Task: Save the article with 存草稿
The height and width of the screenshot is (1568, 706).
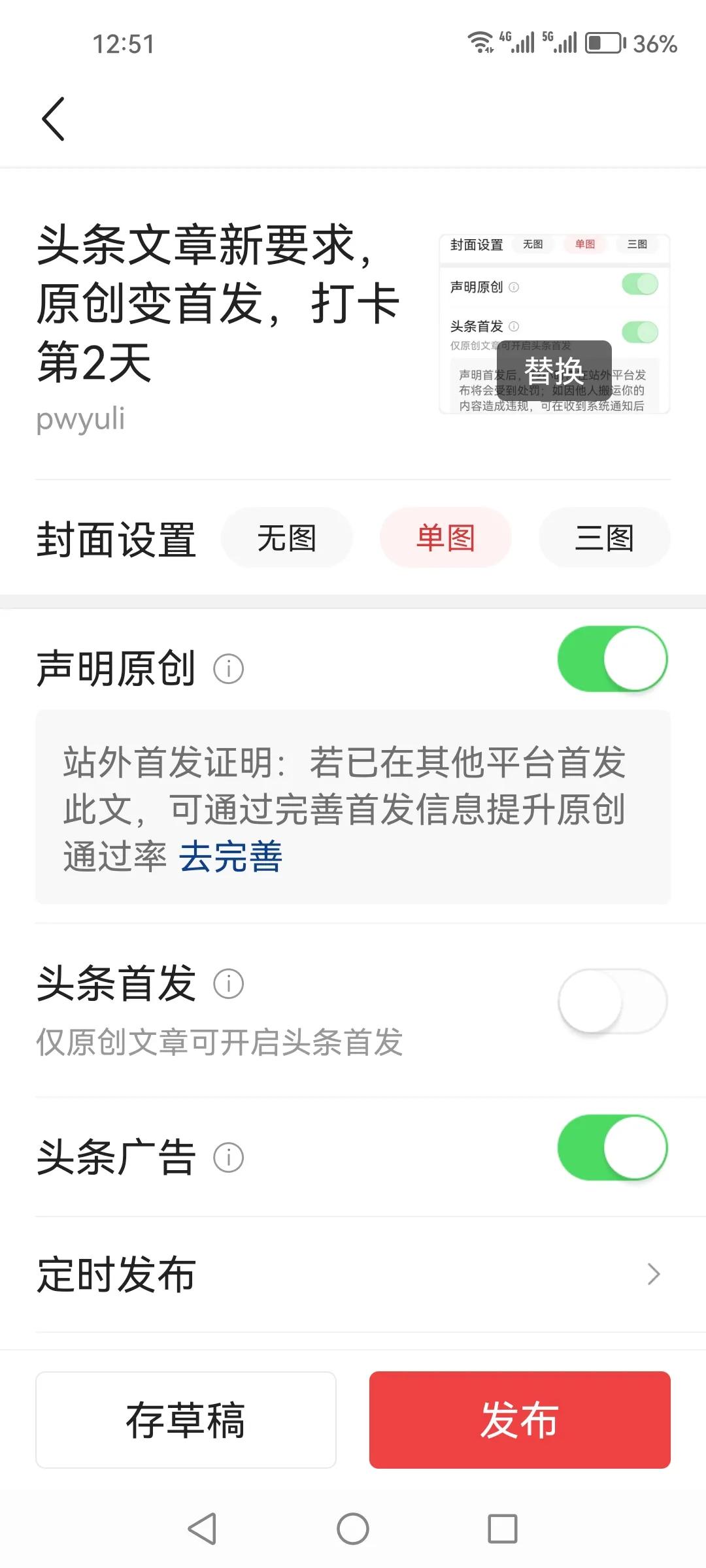Action: (186, 1420)
